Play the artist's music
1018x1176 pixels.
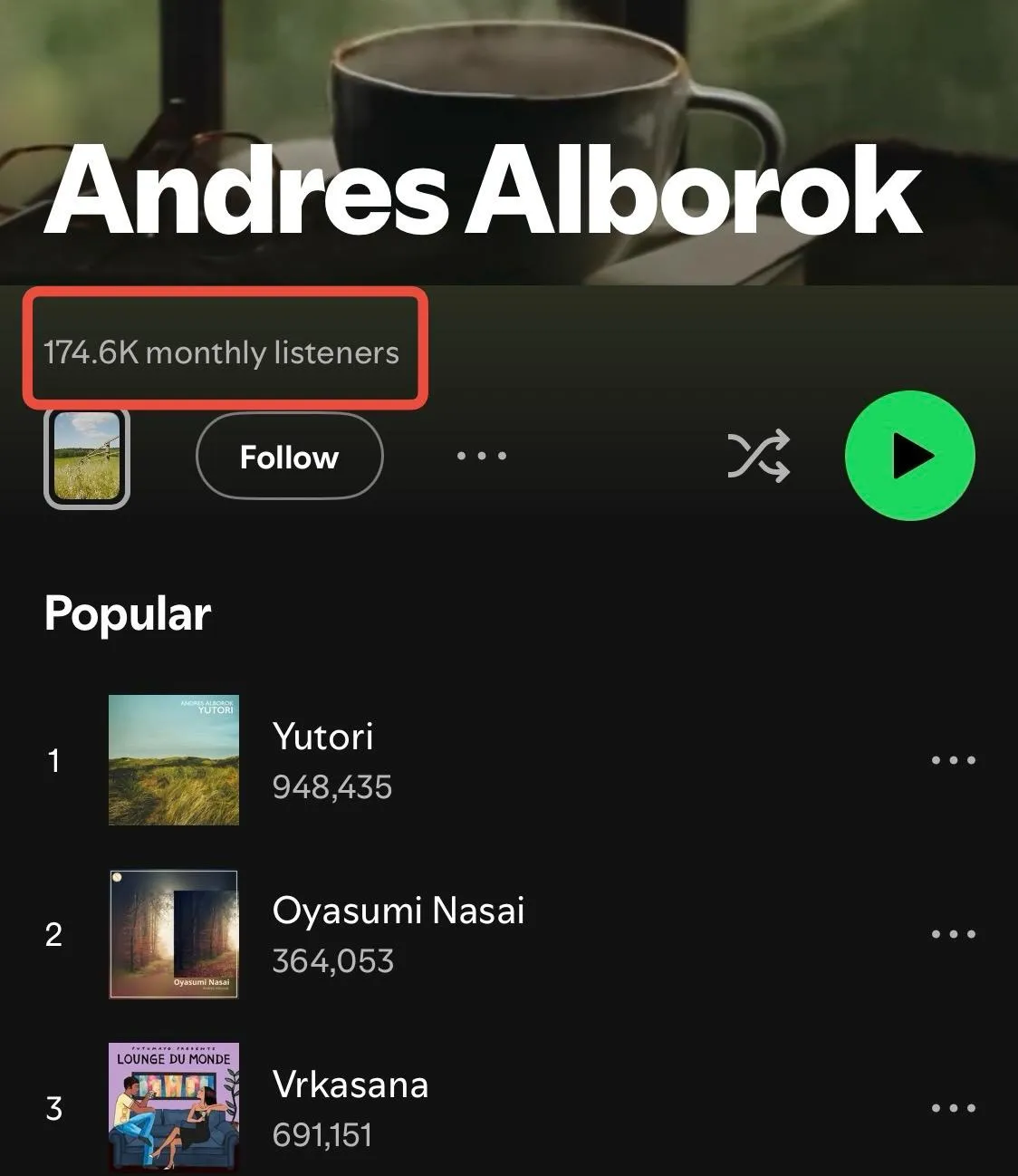click(x=909, y=455)
